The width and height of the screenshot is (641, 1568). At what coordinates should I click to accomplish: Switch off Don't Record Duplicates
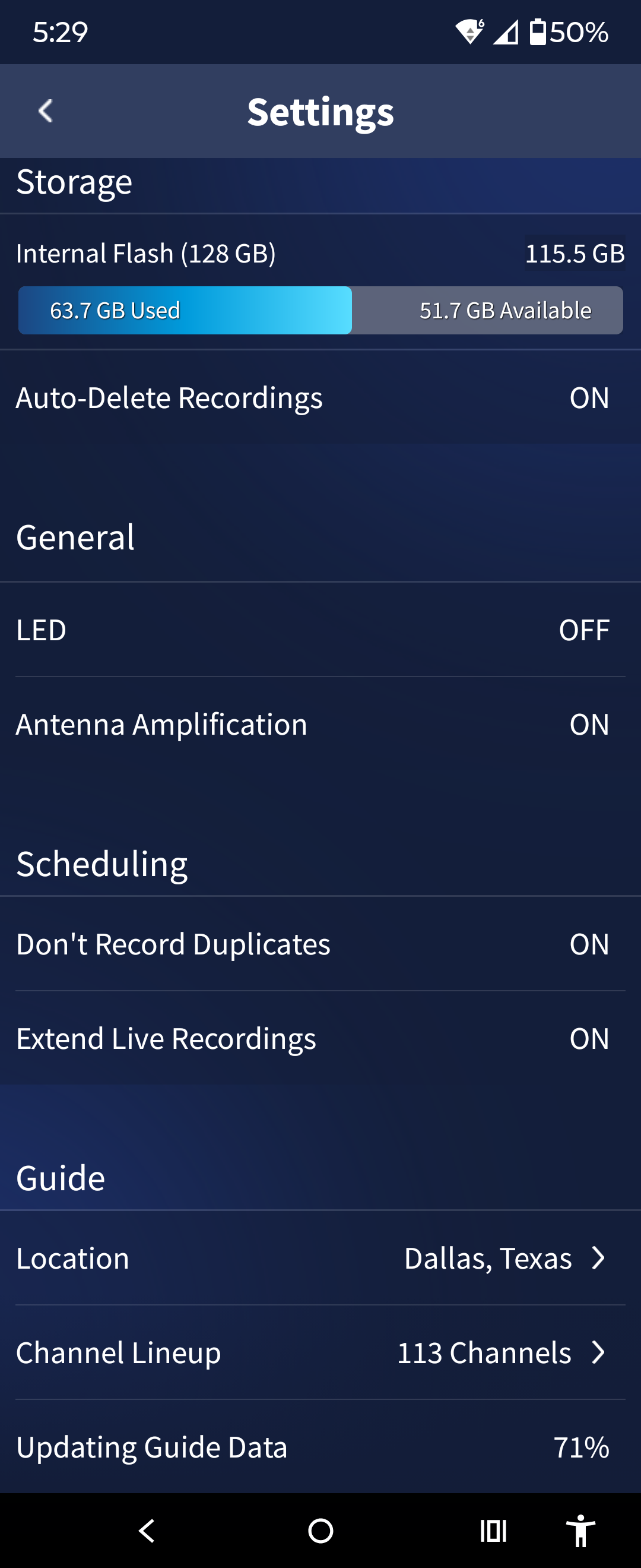pos(588,944)
